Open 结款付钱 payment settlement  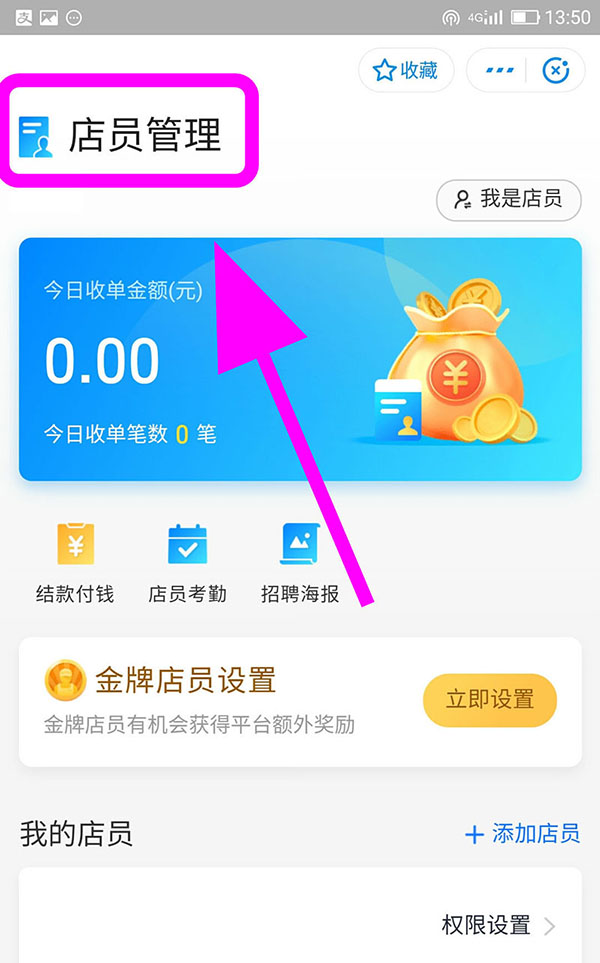[75, 564]
